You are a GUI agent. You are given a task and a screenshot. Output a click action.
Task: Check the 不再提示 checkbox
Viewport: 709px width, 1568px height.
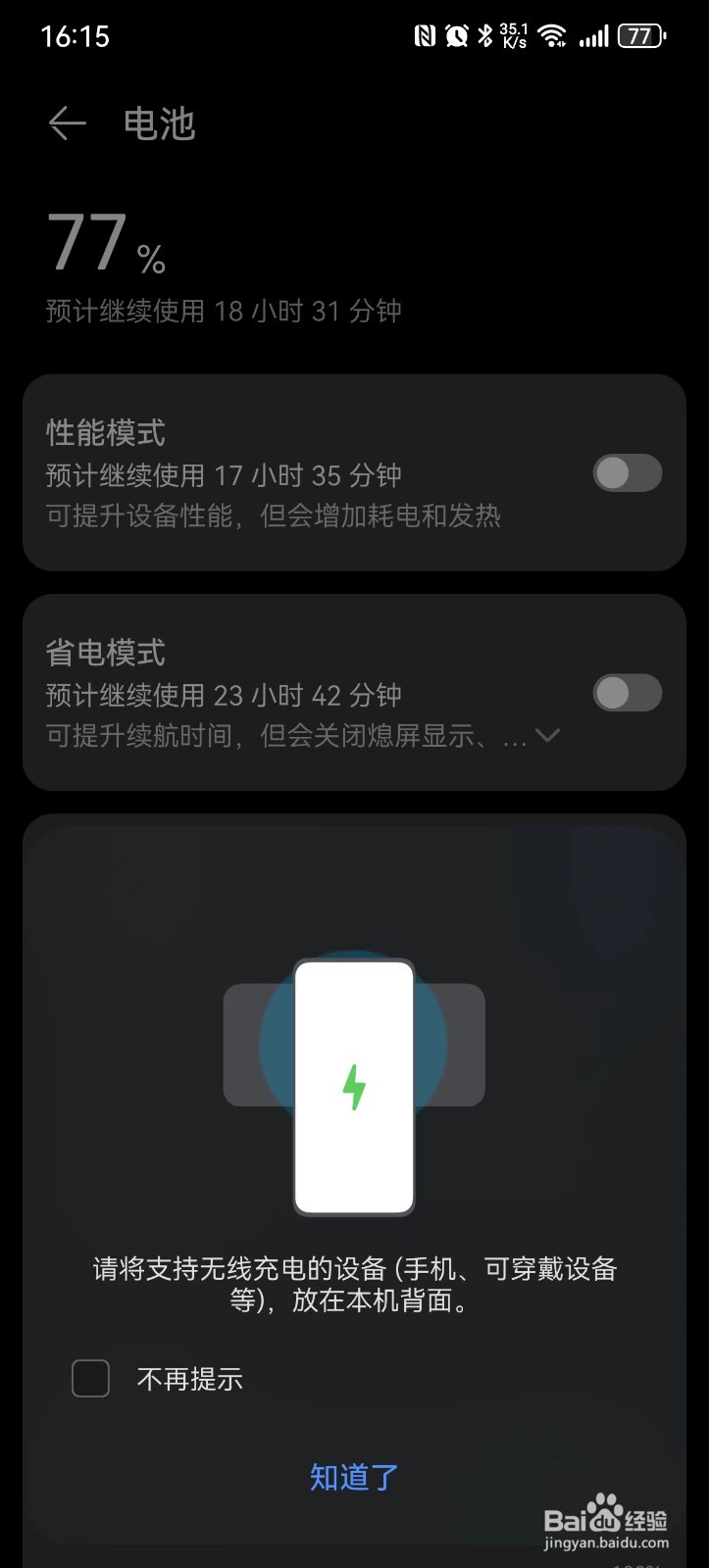click(x=89, y=1379)
